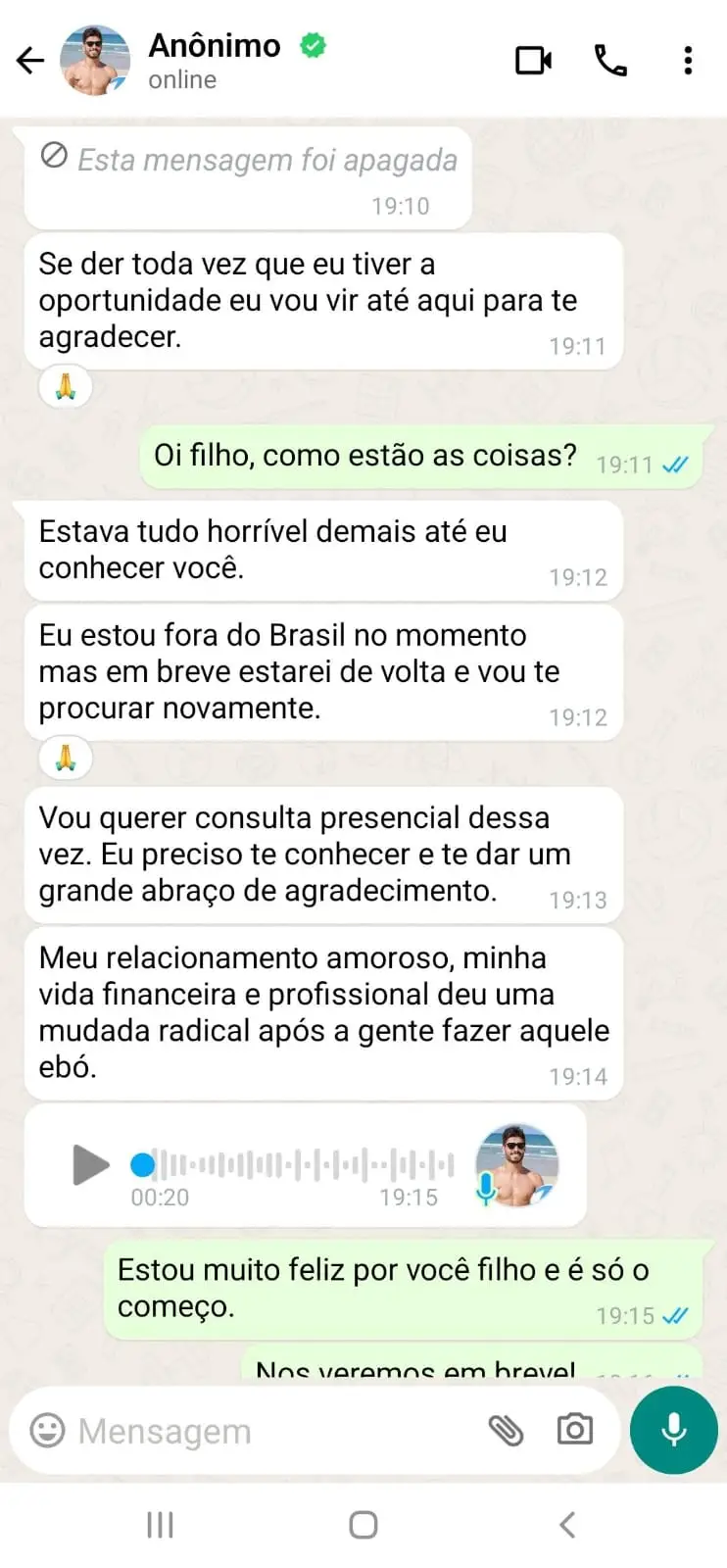Attach a file with the paperclip
This screenshot has height=1568, width=727.
pyautogui.click(x=508, y=1430)
